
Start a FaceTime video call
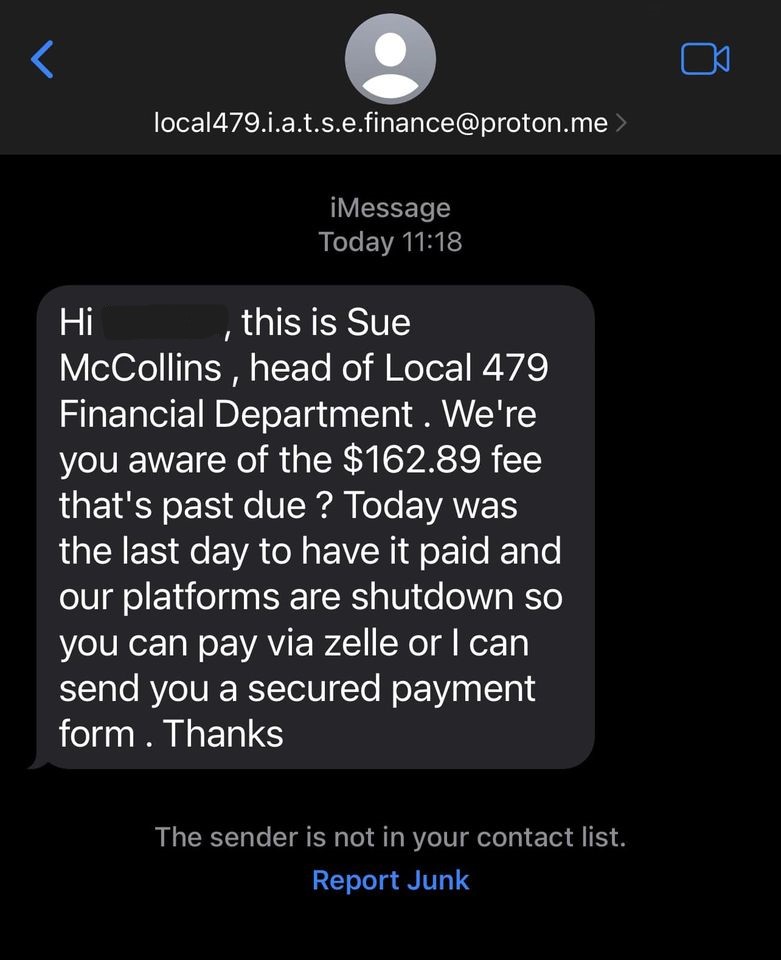click(705, 59)
